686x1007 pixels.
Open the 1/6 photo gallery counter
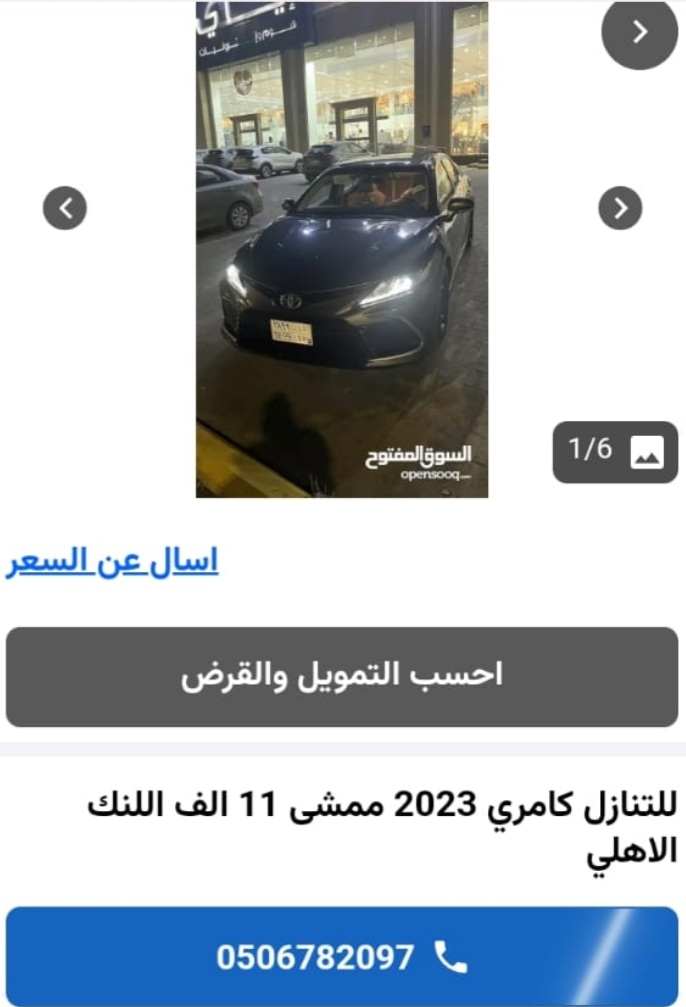615,452
